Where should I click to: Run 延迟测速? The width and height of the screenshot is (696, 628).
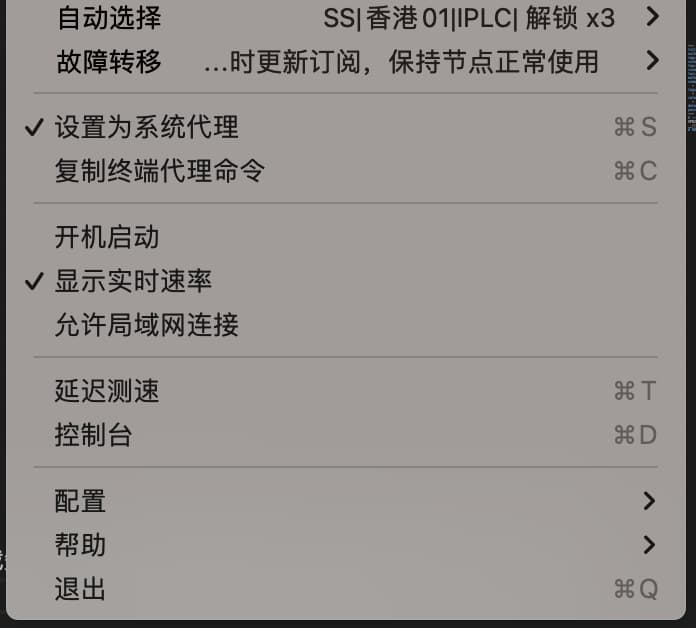click(x=107, y=391)
